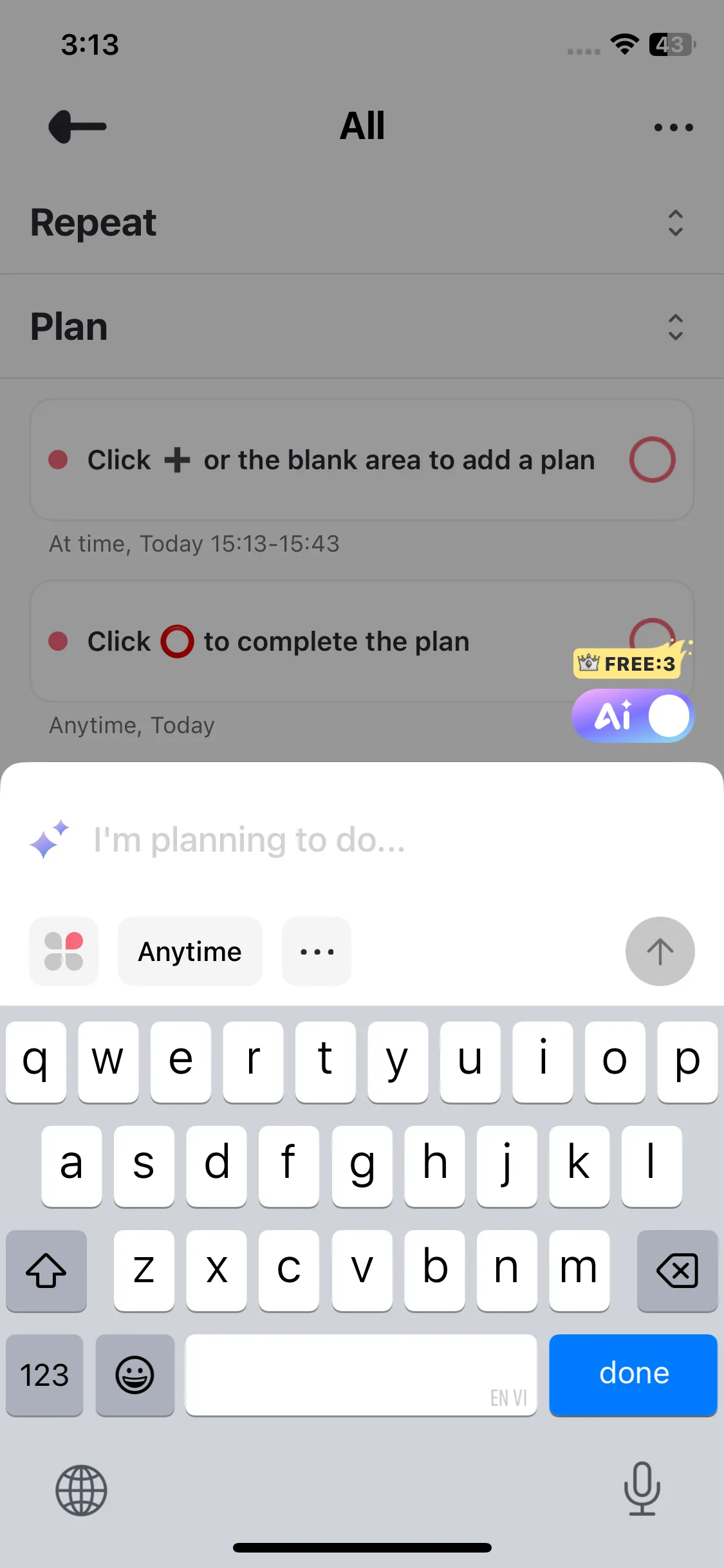Collapse the Repeat section
The image size is (724, 1568).
pyautogui.click(x=675, y=223)
